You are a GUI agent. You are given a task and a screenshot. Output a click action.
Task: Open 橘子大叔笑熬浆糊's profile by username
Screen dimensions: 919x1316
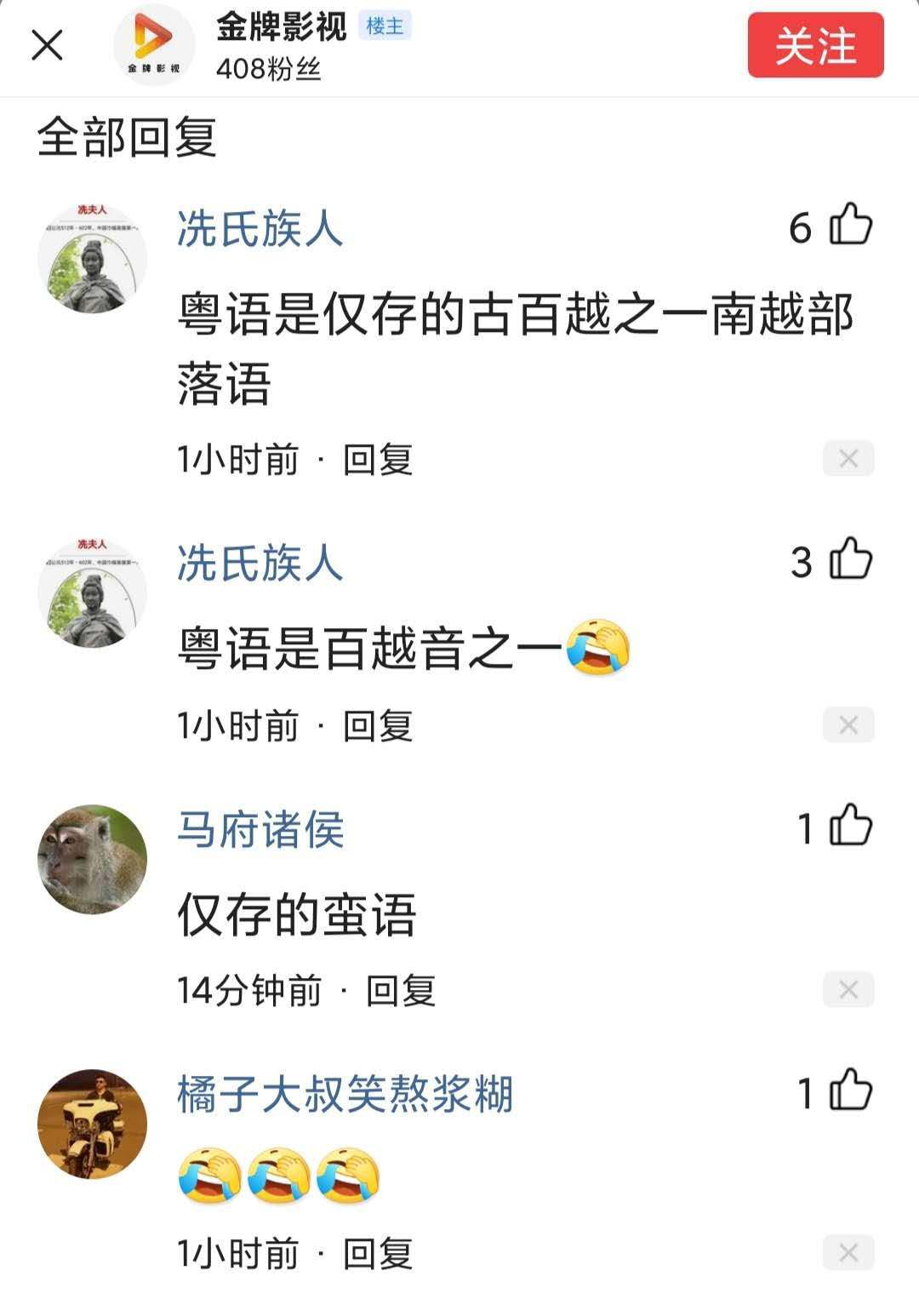point(345,1094)
